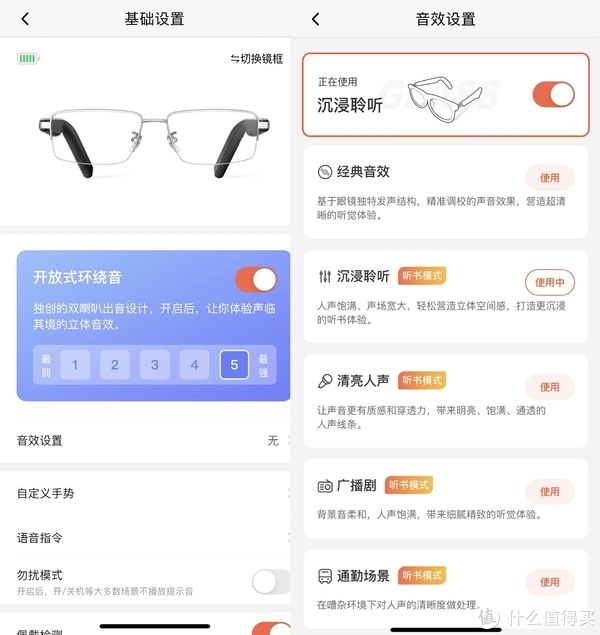
Task: Go back from the 基础设置 screen
Action: [25, 19]
